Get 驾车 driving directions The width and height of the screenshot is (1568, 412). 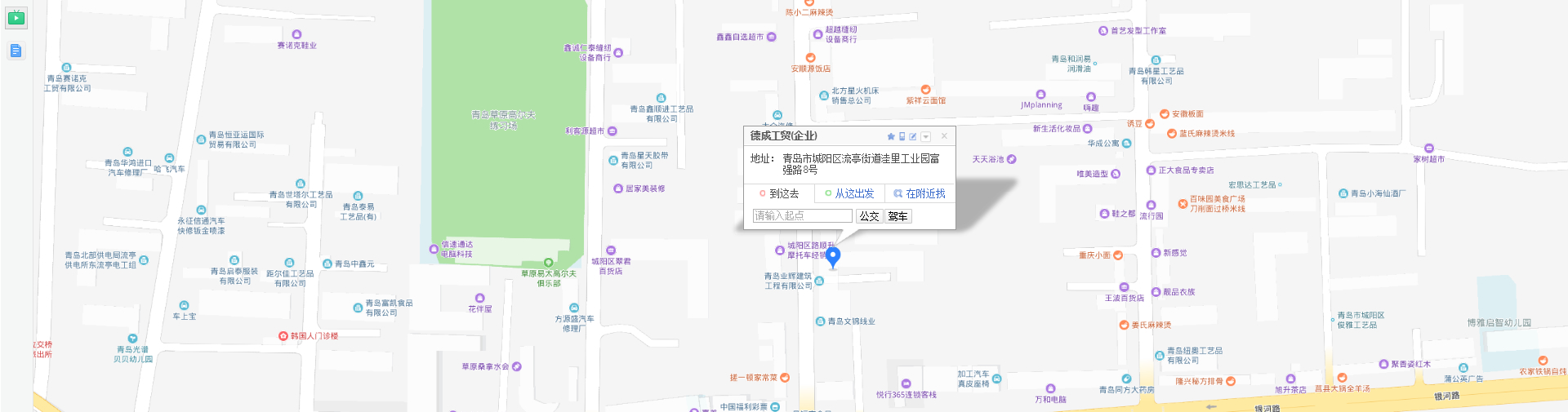[x=898, y=216]
